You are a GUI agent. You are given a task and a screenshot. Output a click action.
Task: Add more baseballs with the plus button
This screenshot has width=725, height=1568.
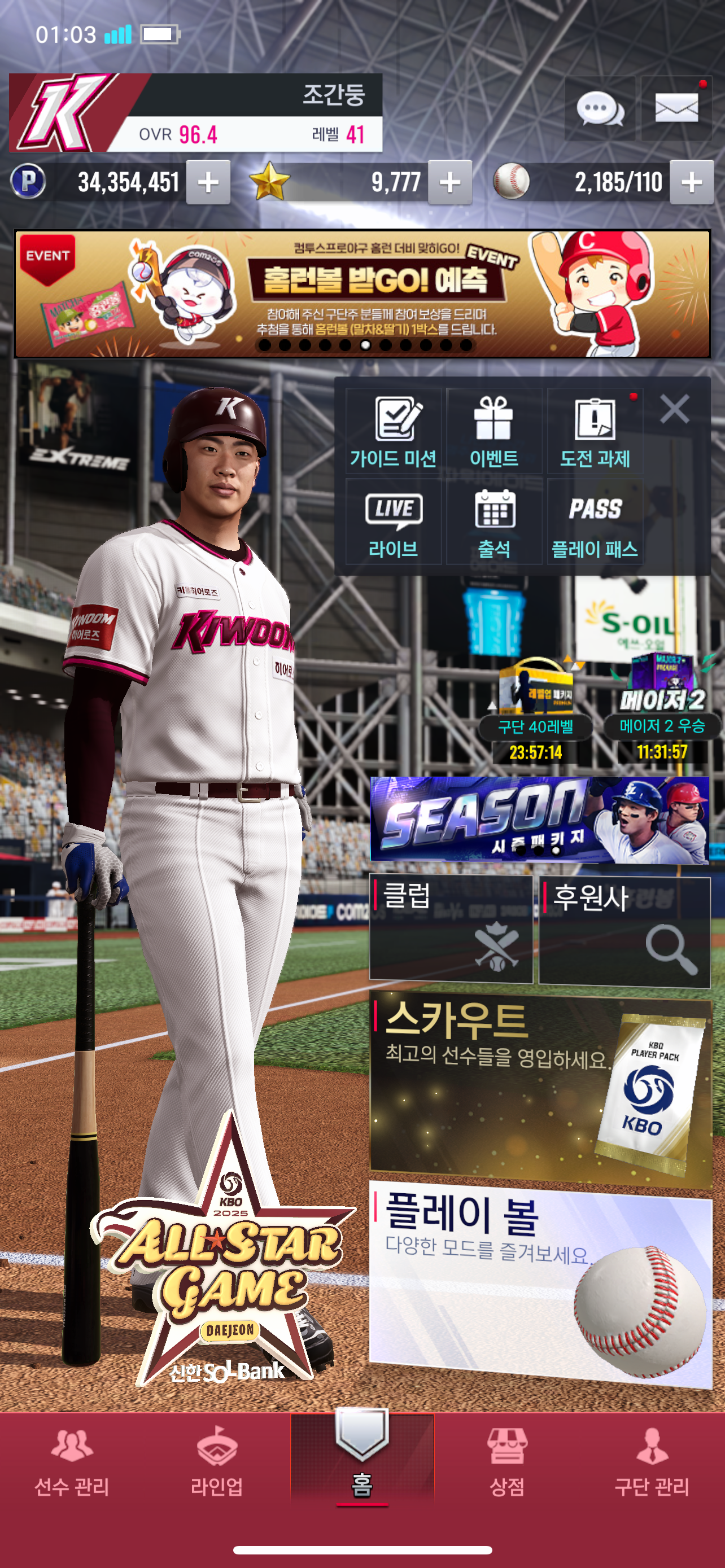pos(692,182)
